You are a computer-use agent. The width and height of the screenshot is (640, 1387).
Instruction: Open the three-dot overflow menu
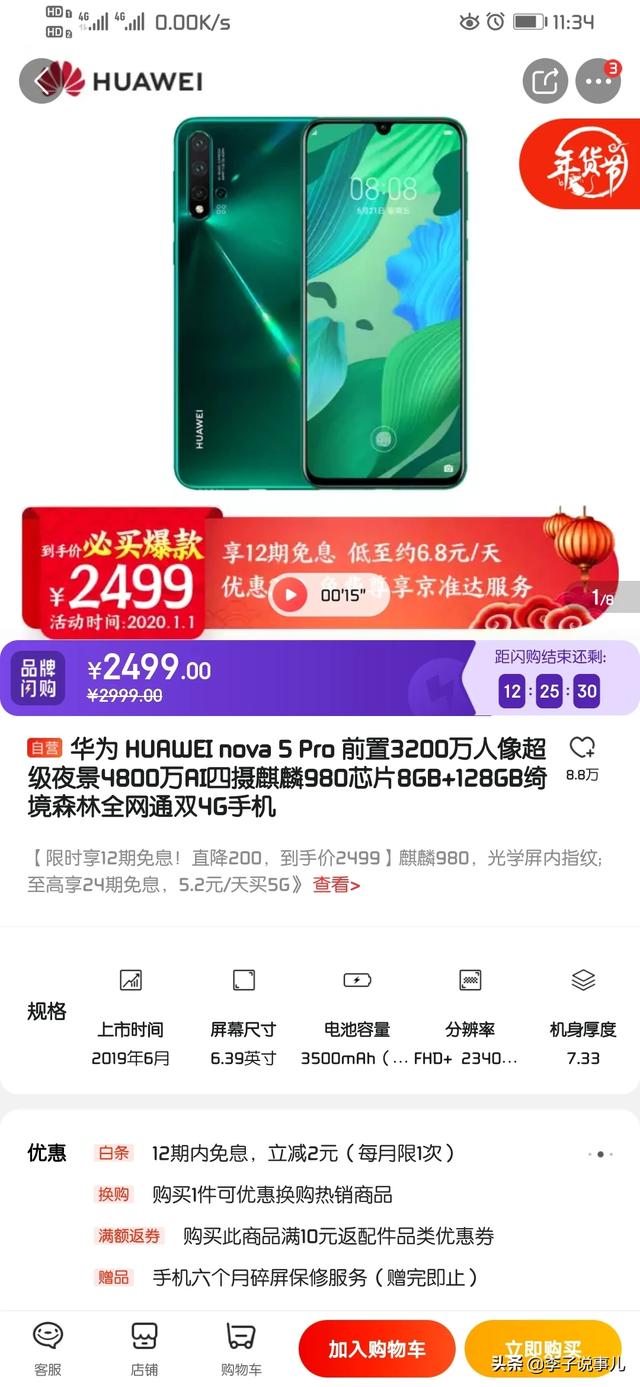point(598,81)
